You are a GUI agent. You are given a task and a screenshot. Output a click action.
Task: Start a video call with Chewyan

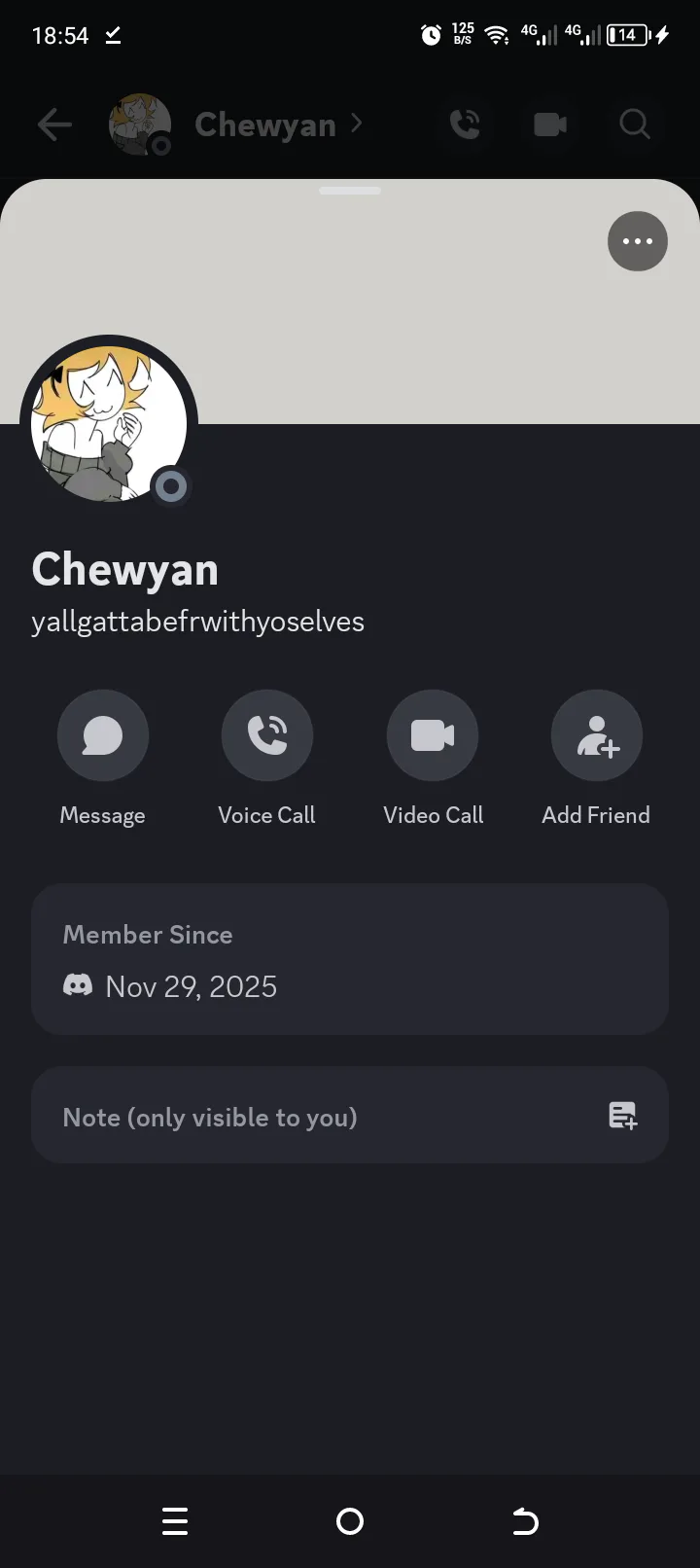pyautogui.click(x=433, y=736)
